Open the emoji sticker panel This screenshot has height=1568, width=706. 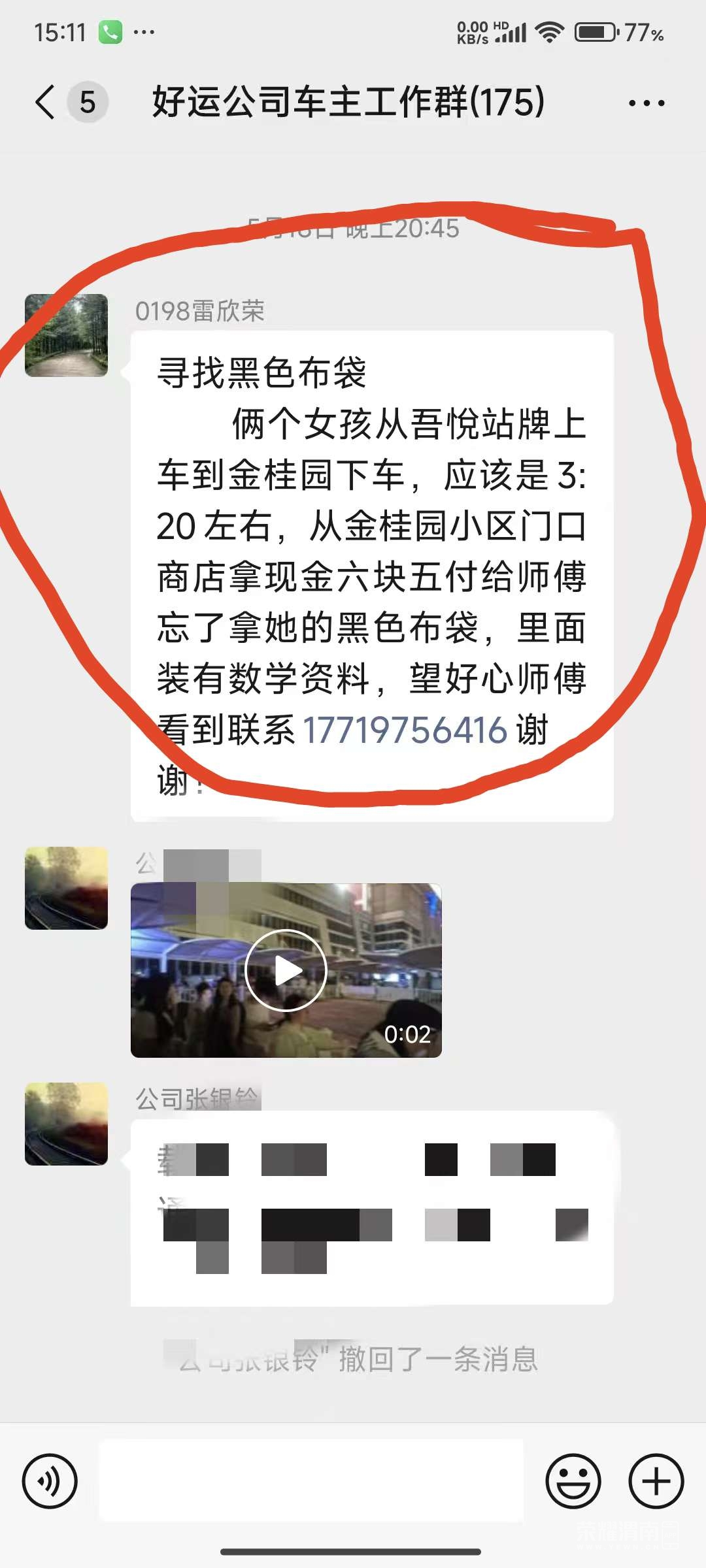(573, 1481)
